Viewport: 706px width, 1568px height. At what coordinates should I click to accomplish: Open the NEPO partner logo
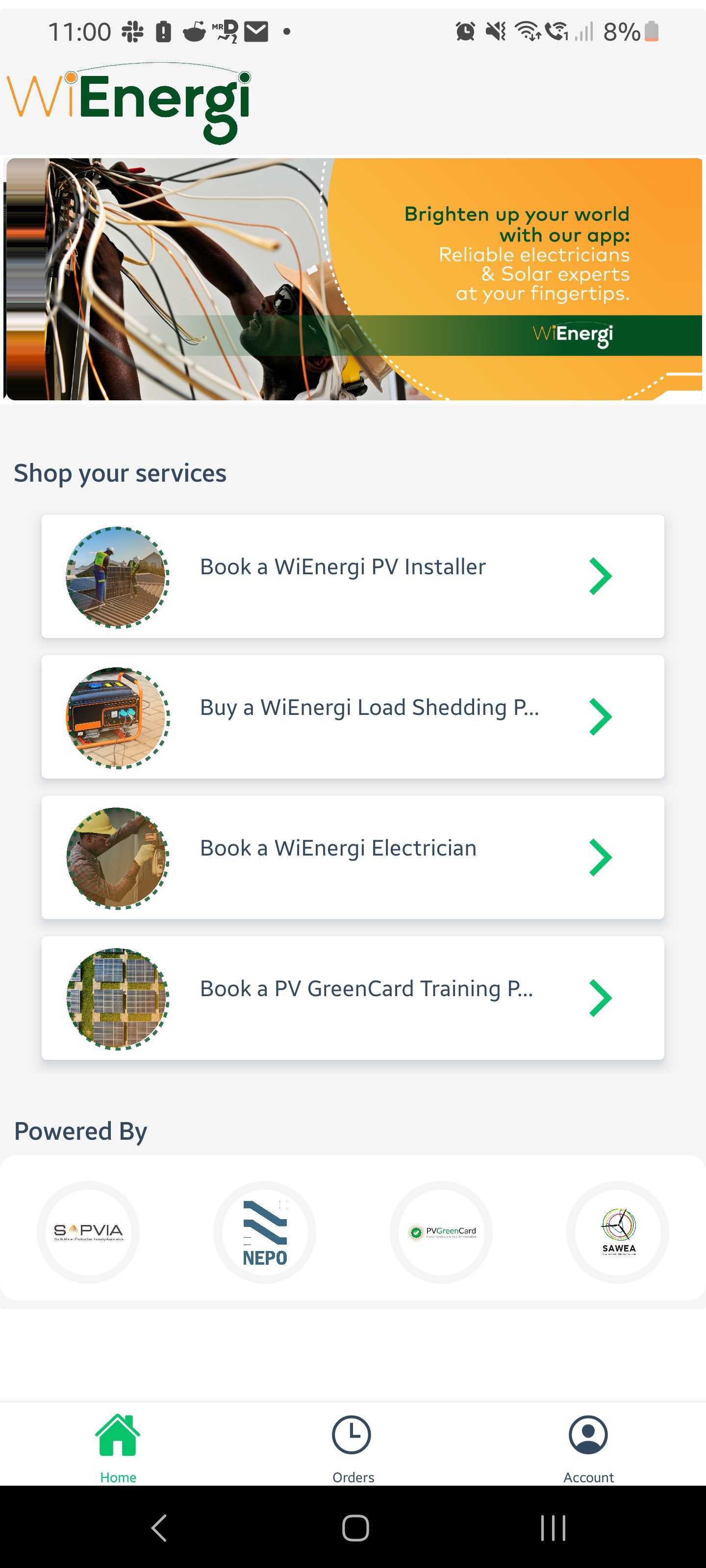(264, 1231)
